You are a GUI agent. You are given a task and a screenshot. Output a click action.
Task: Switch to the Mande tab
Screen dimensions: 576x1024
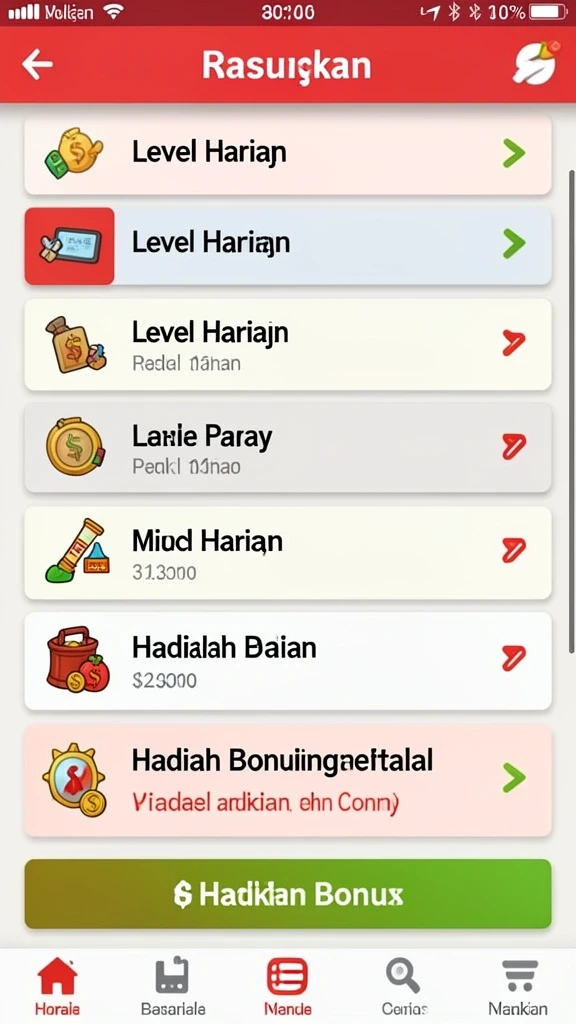tap(287, 986)
